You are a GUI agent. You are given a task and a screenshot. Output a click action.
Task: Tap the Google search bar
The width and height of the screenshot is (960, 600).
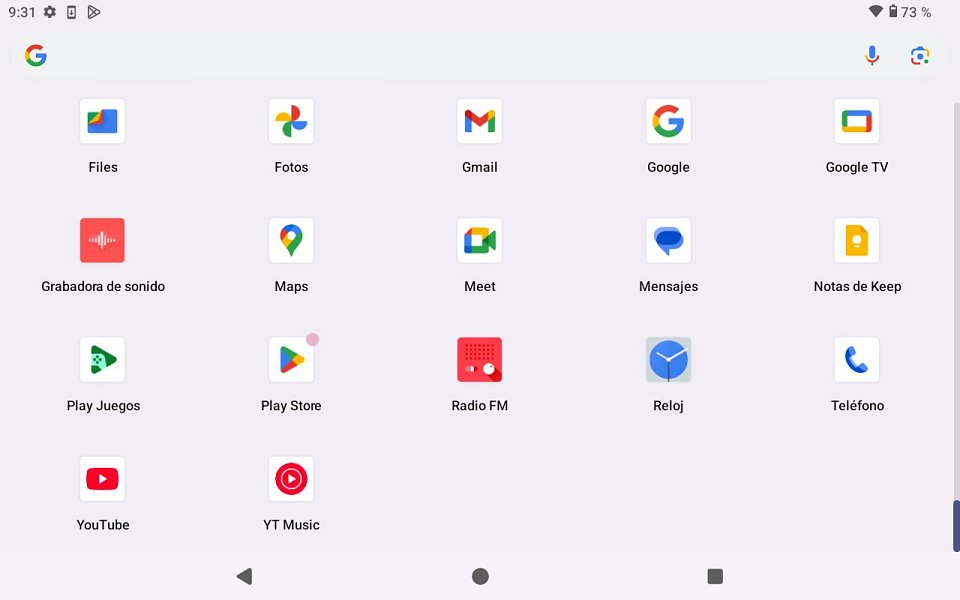coord(440,56)
